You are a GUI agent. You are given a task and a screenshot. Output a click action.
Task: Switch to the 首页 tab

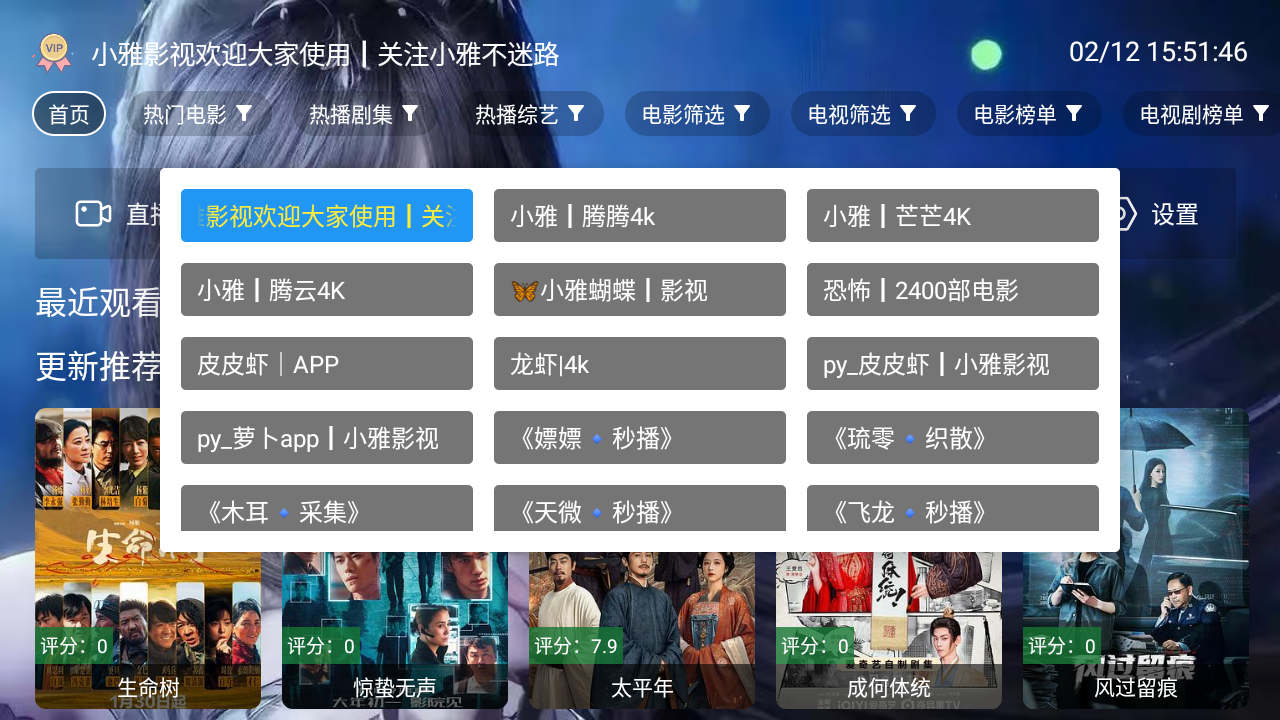tap(69, 114)
